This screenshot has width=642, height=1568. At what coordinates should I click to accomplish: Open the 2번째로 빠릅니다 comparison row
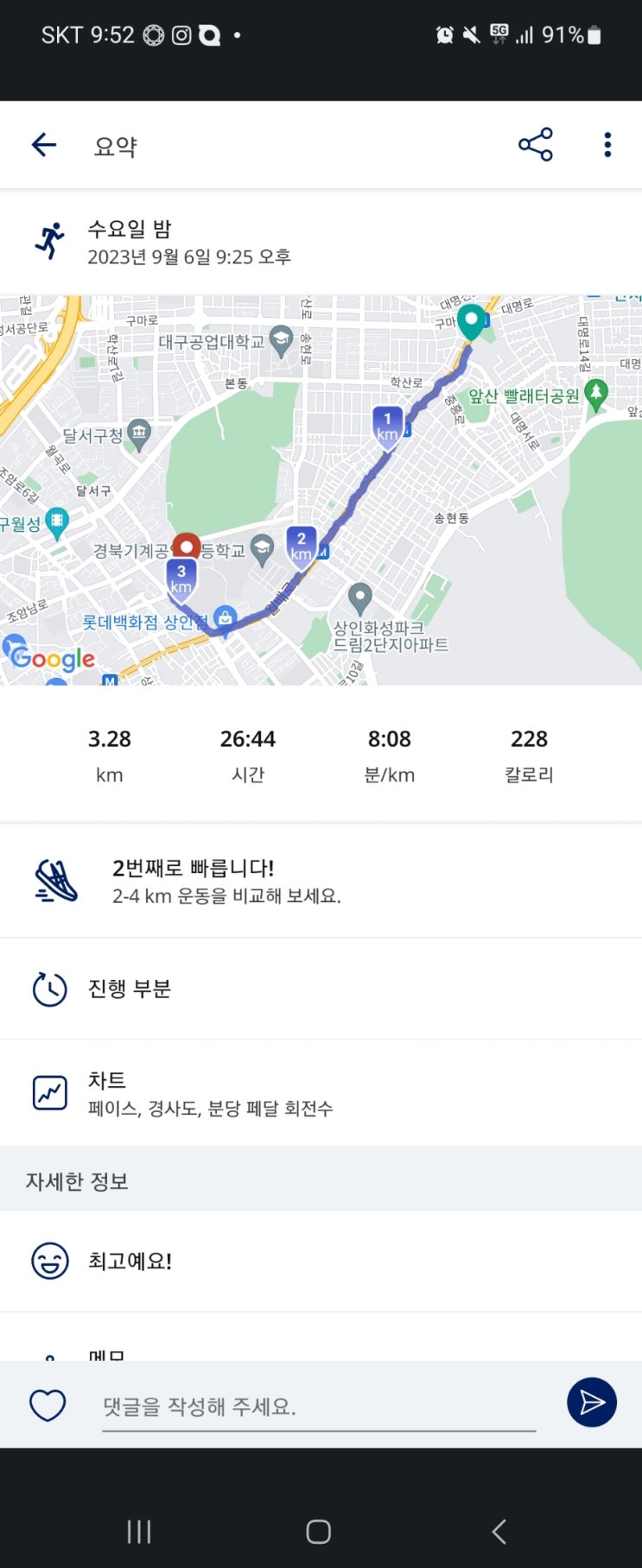321,881
